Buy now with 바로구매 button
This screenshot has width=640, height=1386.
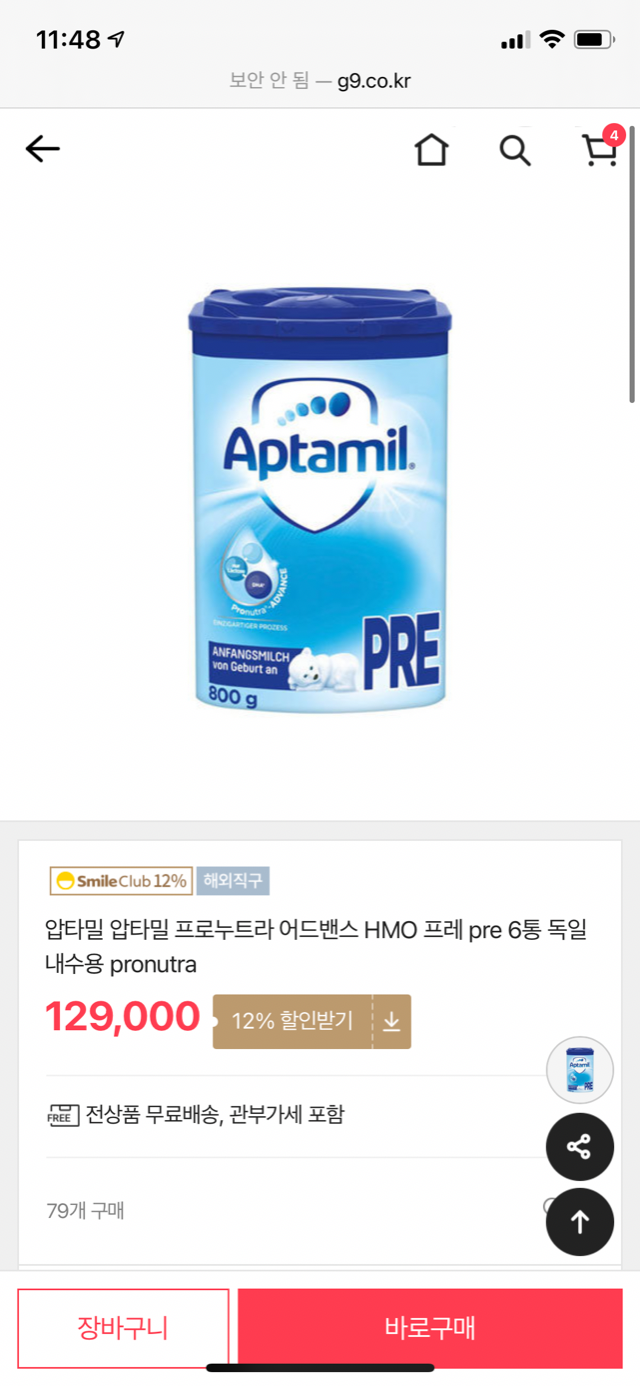tap(430, 1328)
